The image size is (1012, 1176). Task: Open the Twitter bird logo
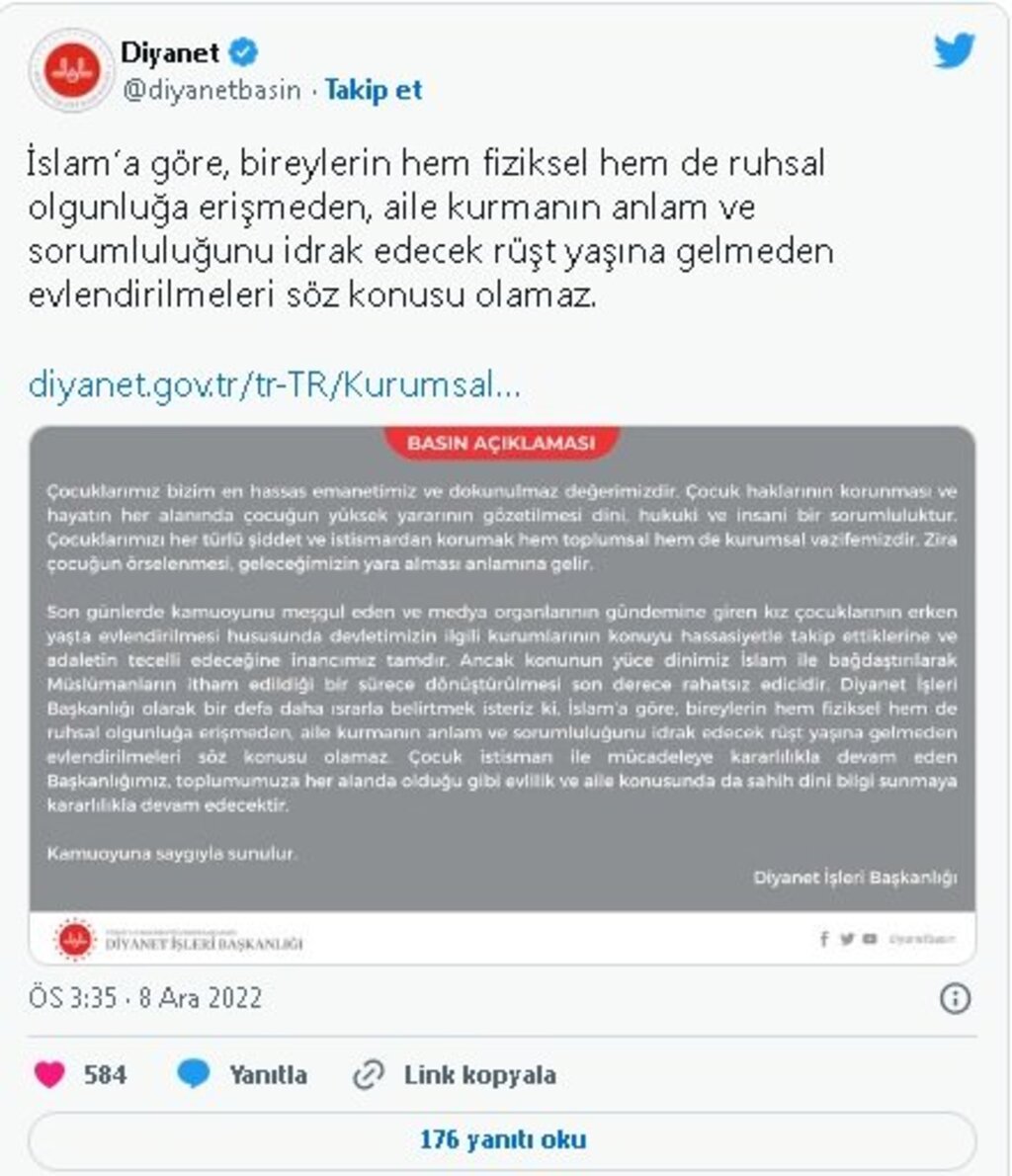(954, 51)
